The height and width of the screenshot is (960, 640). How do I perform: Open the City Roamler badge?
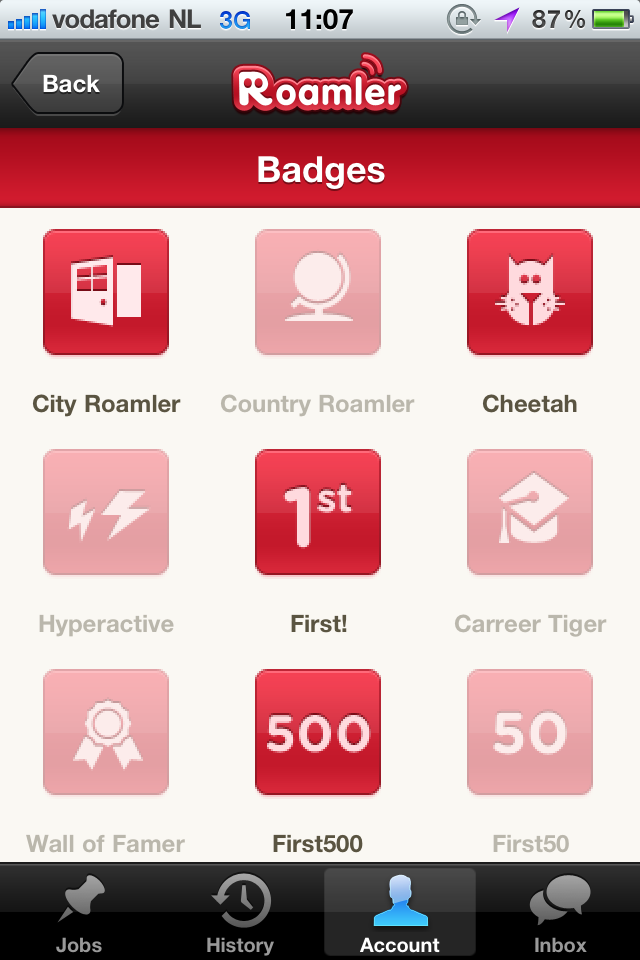tap(106, 292)
